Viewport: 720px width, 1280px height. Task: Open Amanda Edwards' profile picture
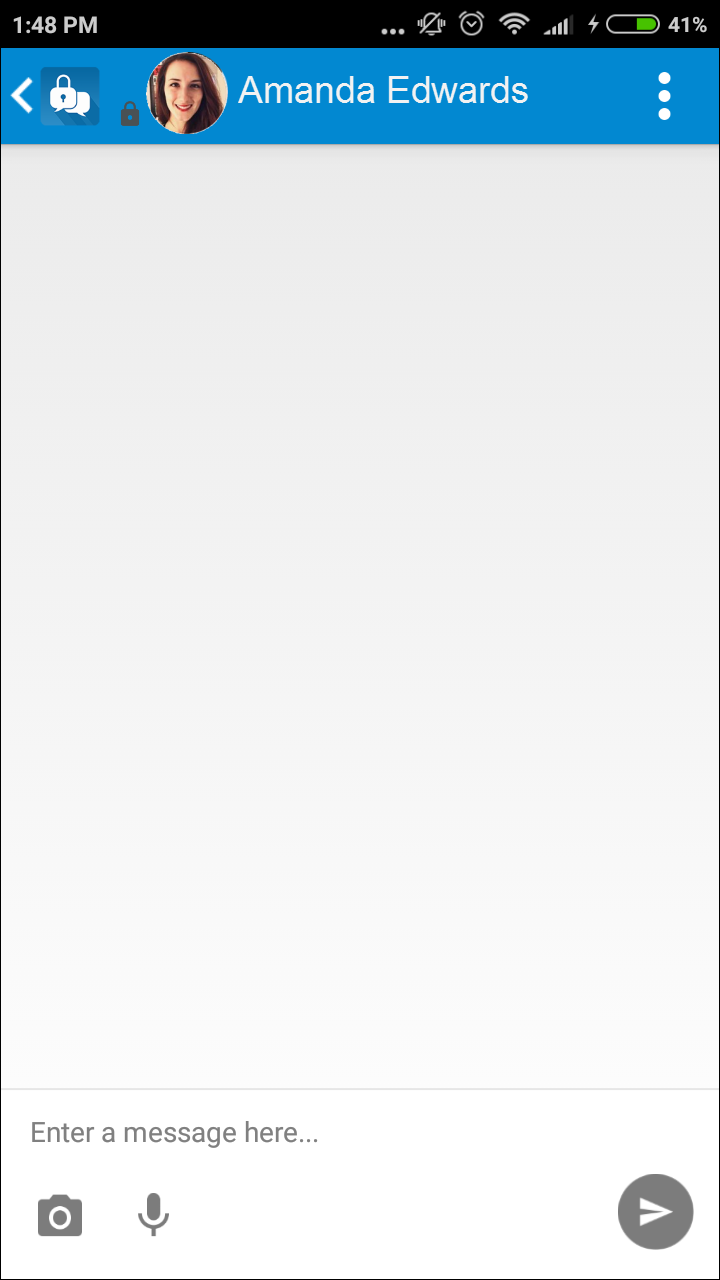[187, 93]
